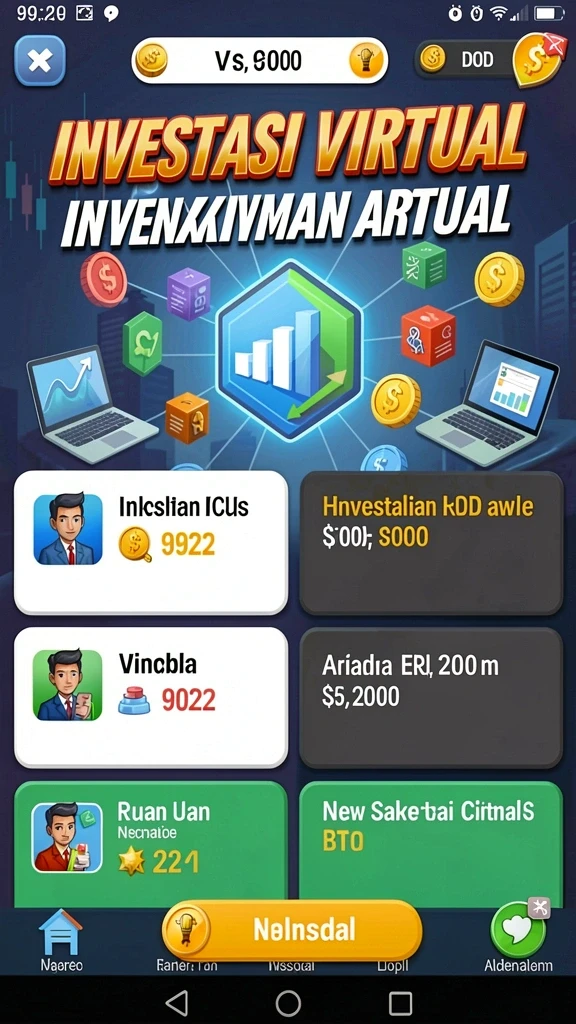Open the Vincbla card
Image resolution: width=576 pixels, height=1024 pixels.
[151, 697]
